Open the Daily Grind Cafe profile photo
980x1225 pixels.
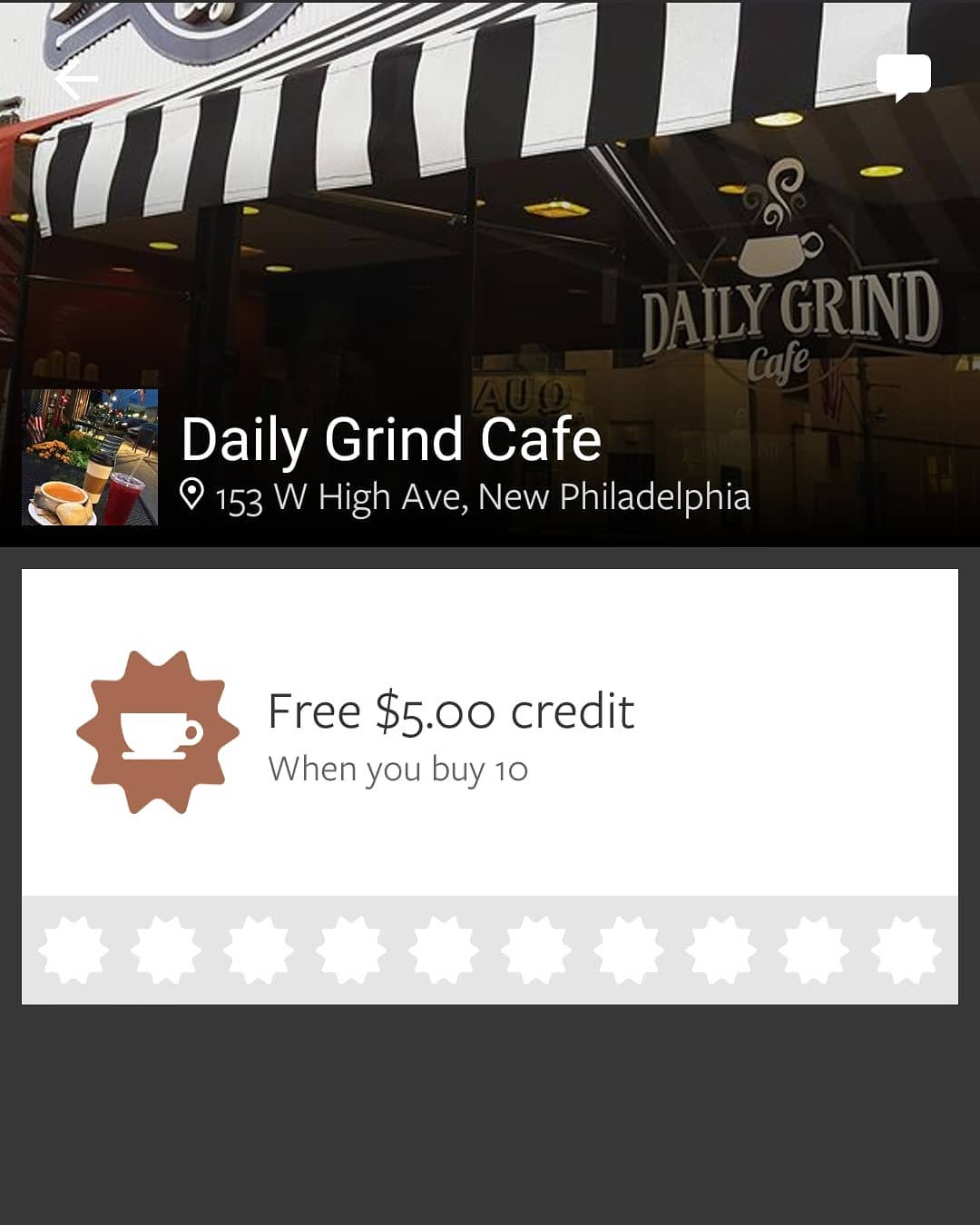tap(90, 457)
